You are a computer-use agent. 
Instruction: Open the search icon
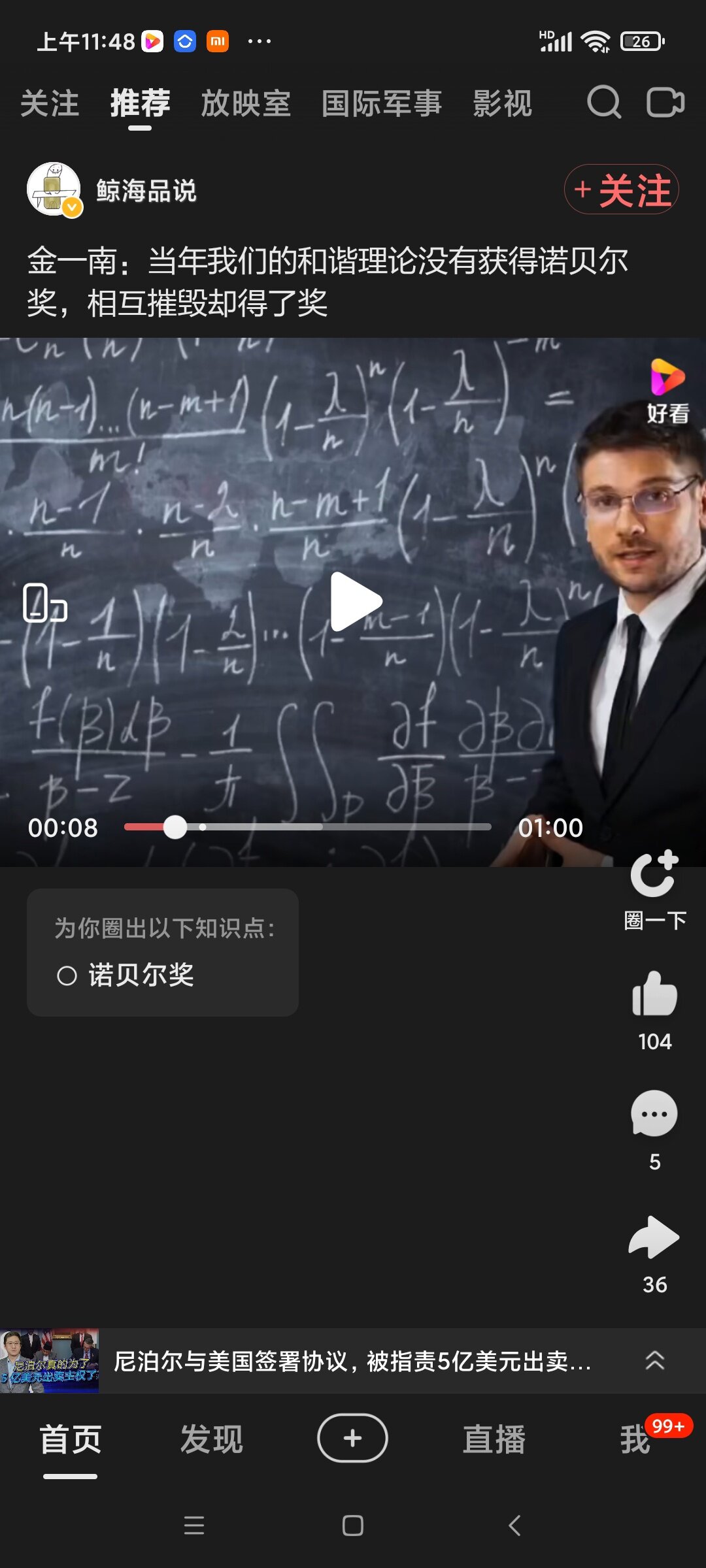(x=603, y=103)
